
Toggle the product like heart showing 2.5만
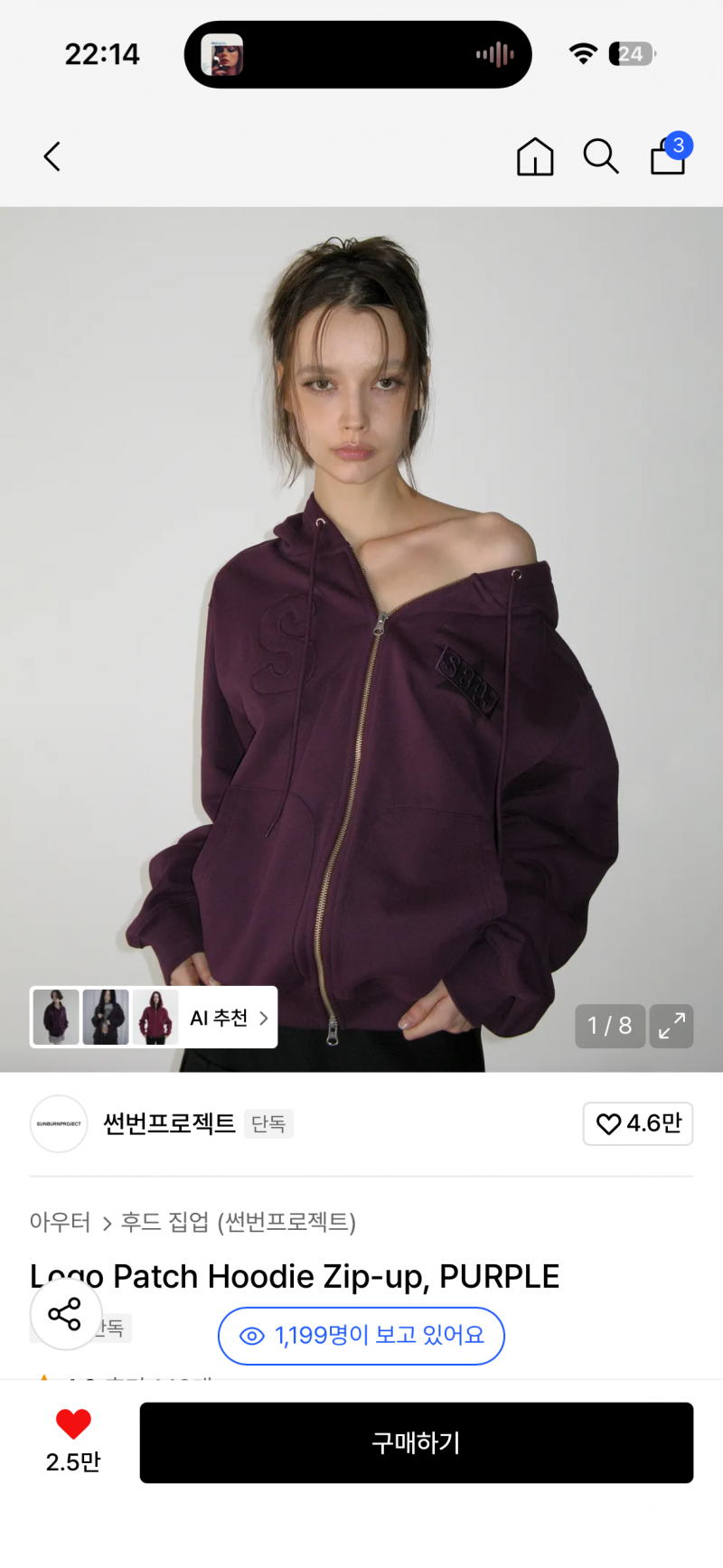(72, 1431)
